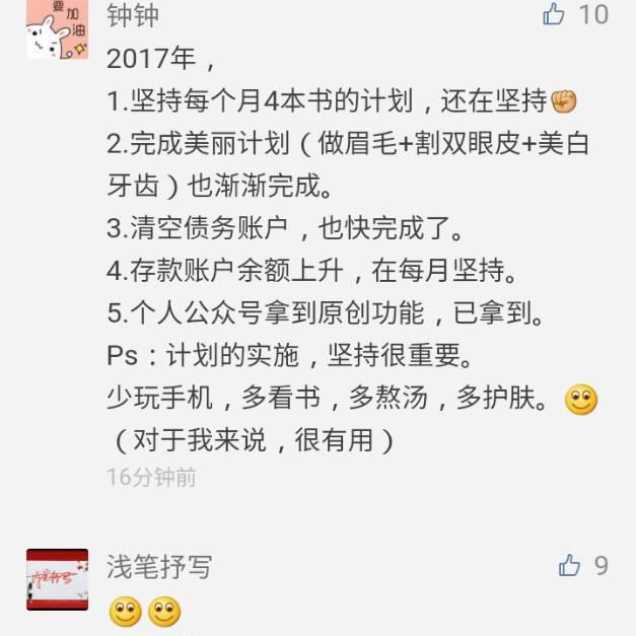Tap the username 浅笔抒写
Viewport: 636px width, 636px height.
click(159, 566)
